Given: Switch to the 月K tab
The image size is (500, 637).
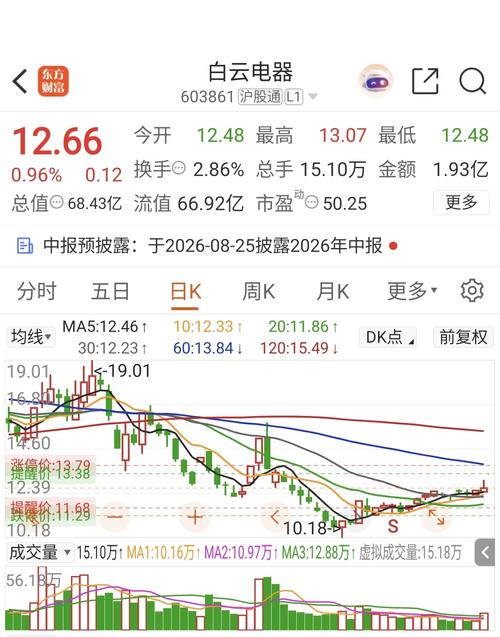Looking at the screenshot, I should [x=333, y=291].
